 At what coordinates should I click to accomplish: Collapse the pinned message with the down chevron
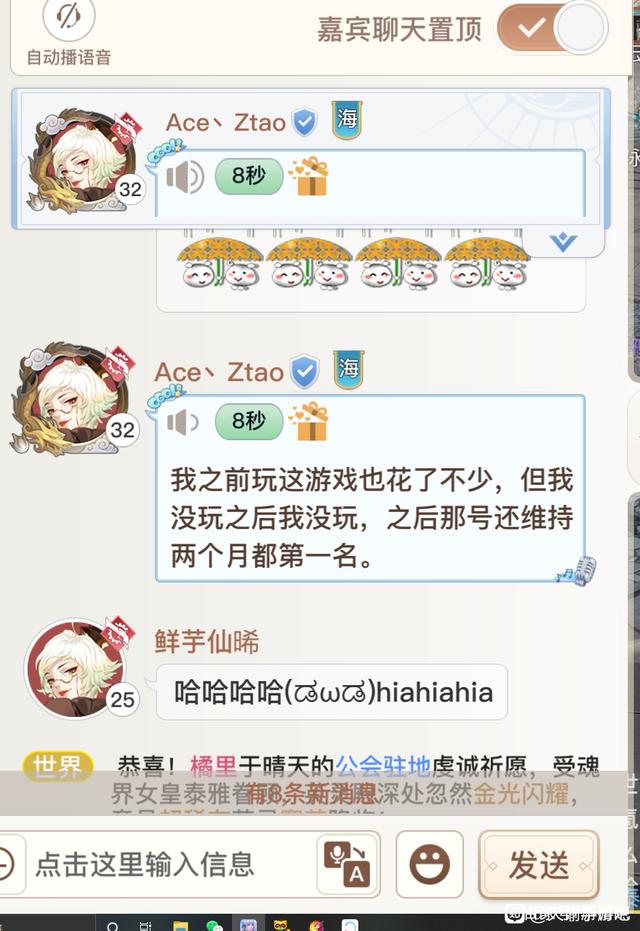(x=563, y=241)
